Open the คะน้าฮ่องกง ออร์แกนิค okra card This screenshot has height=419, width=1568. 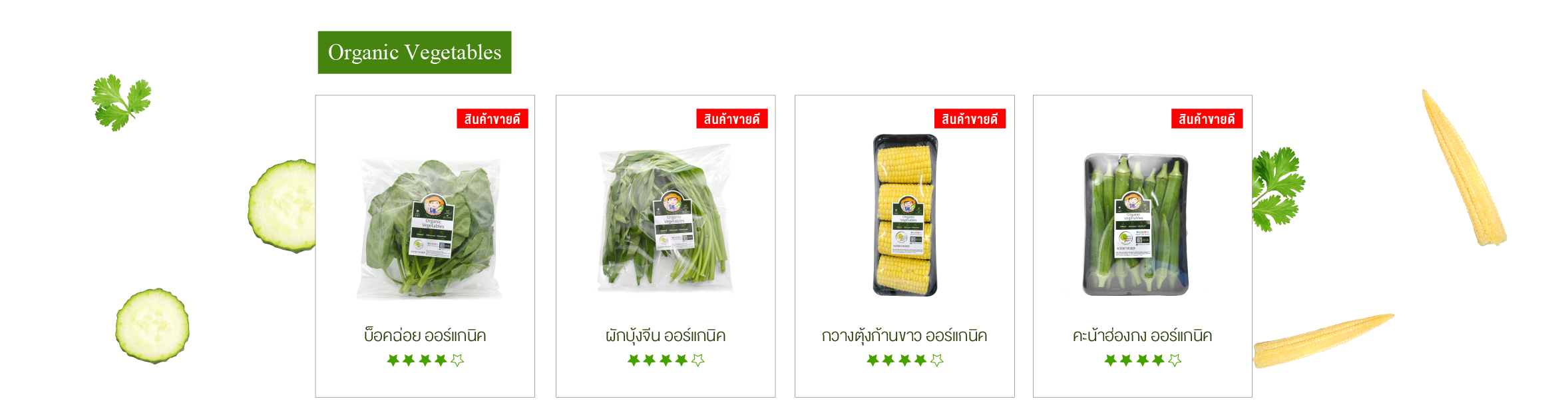[1142, 246]
